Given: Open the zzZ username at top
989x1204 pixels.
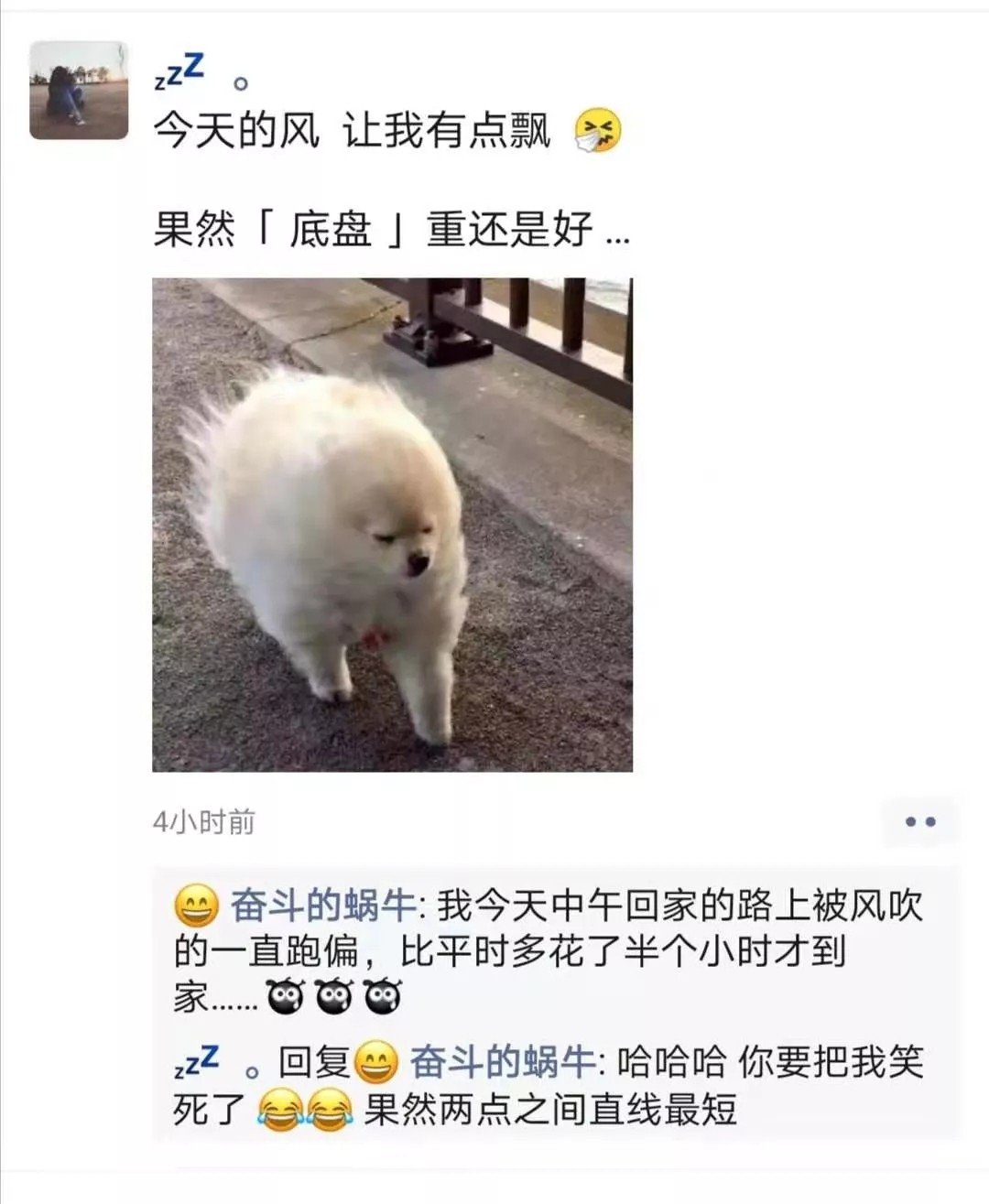Looking at the screenshot, I should coord(200,73).
